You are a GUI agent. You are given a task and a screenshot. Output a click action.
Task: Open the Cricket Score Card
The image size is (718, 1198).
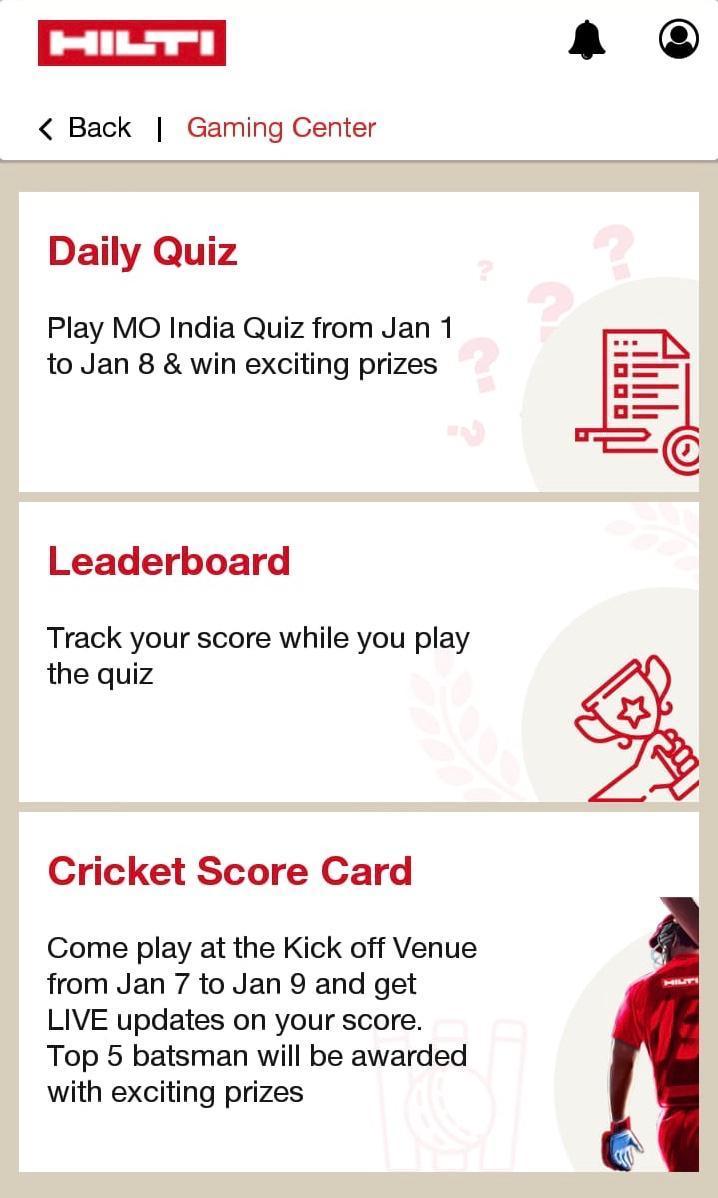(x=358, y=991)
